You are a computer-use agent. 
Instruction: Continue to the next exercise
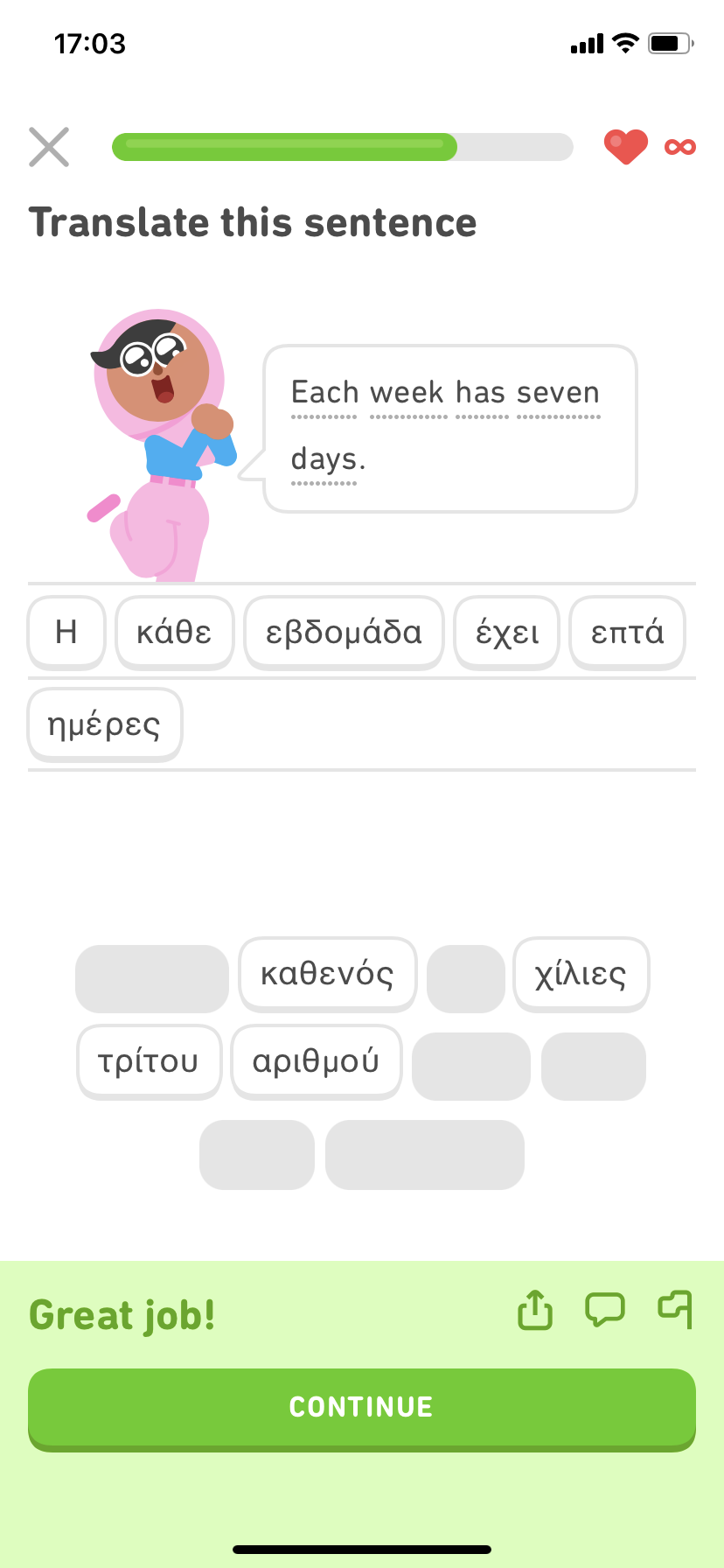point(362,1409)
